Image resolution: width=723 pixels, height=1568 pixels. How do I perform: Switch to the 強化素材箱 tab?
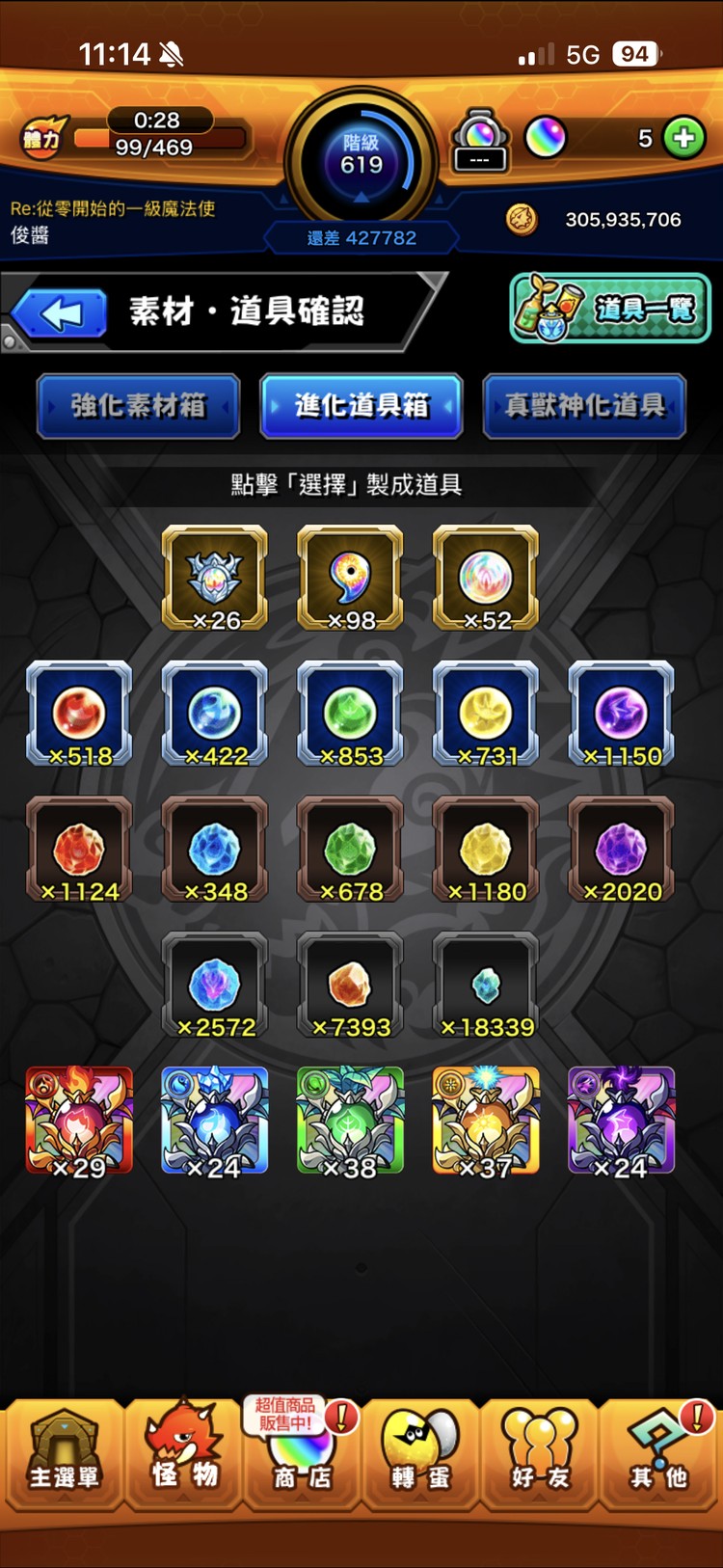[138, 406]
